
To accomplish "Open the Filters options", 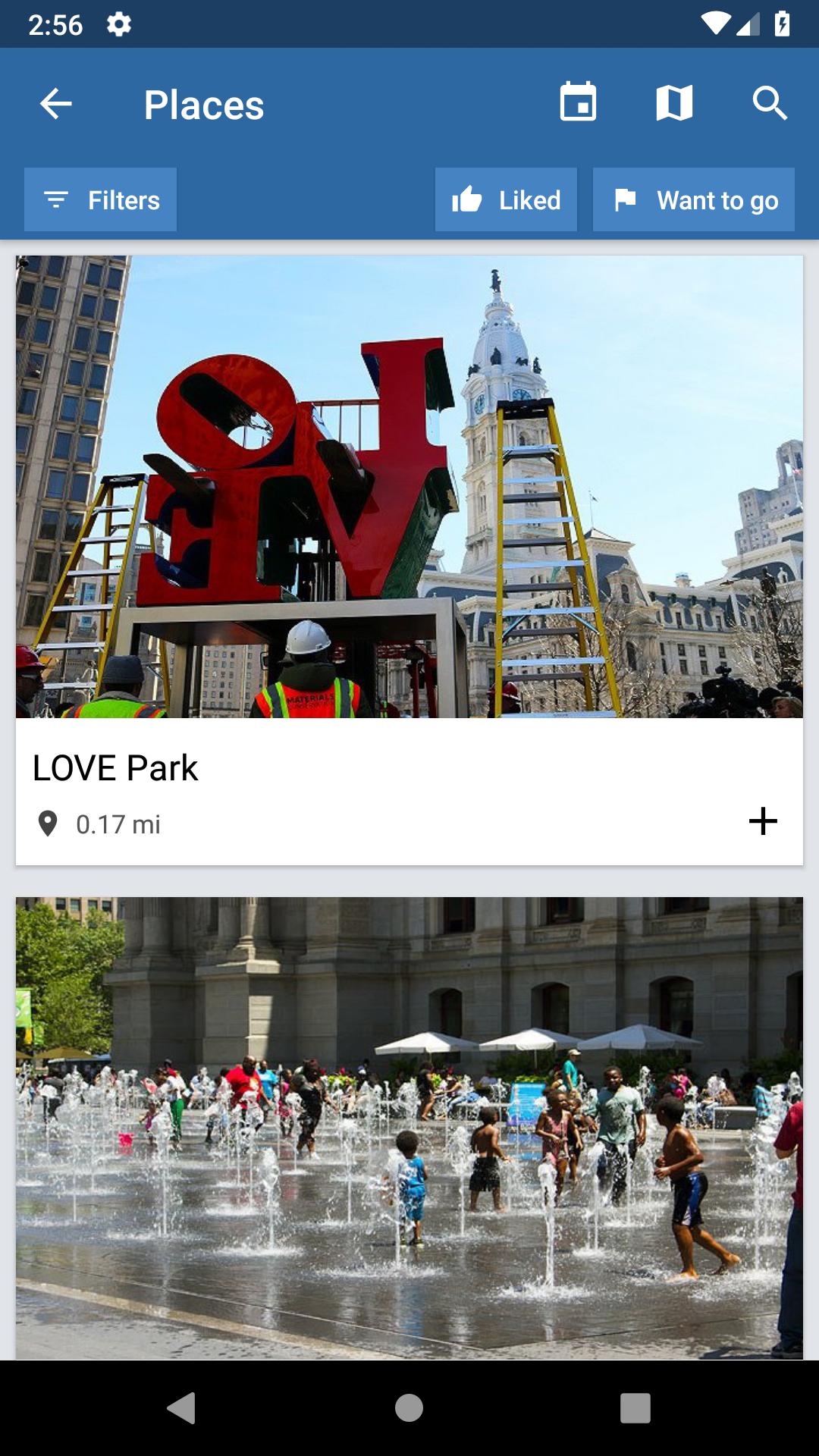I will point(101,200).
